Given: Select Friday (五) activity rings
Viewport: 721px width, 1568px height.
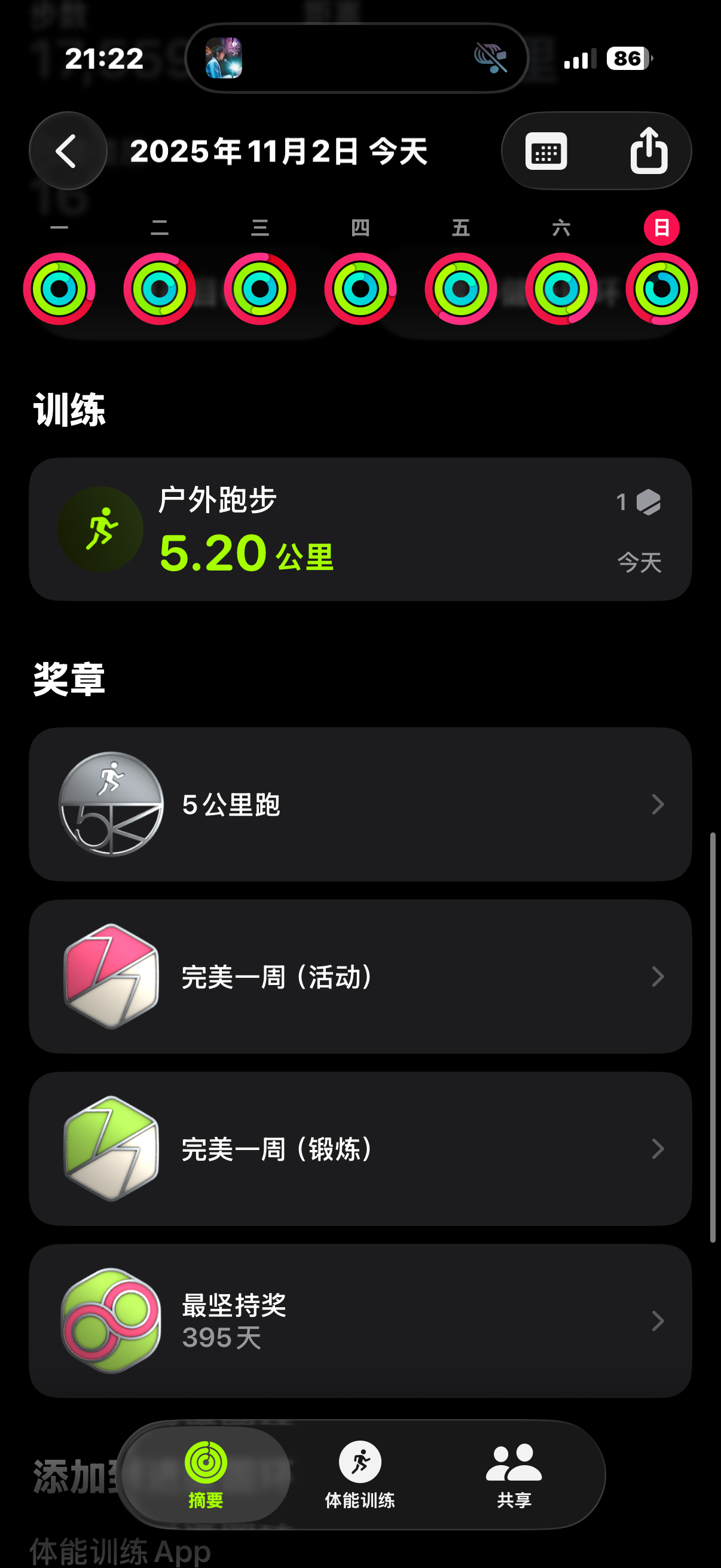Looking at the screenshot, I should pos(460,288).
